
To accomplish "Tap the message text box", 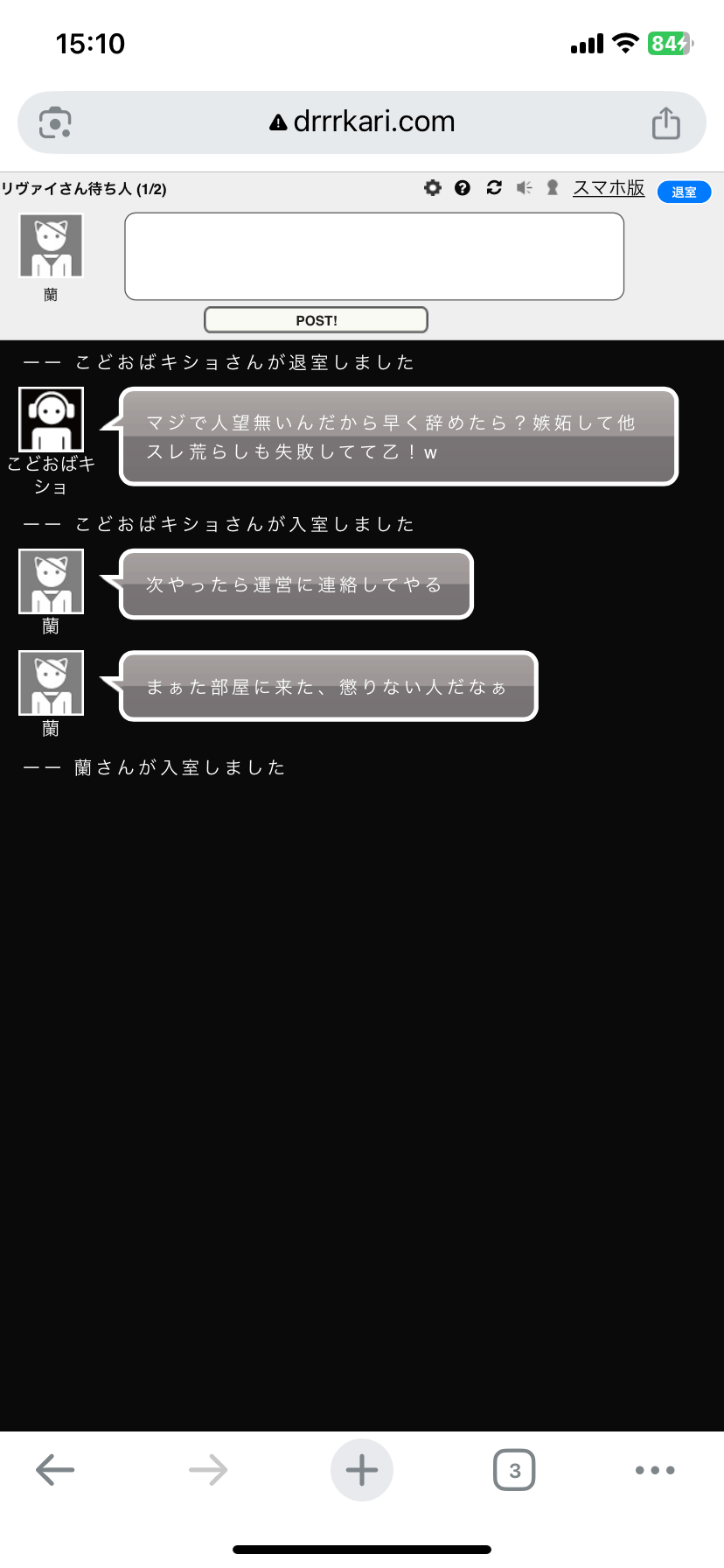I will coord(374,256).
